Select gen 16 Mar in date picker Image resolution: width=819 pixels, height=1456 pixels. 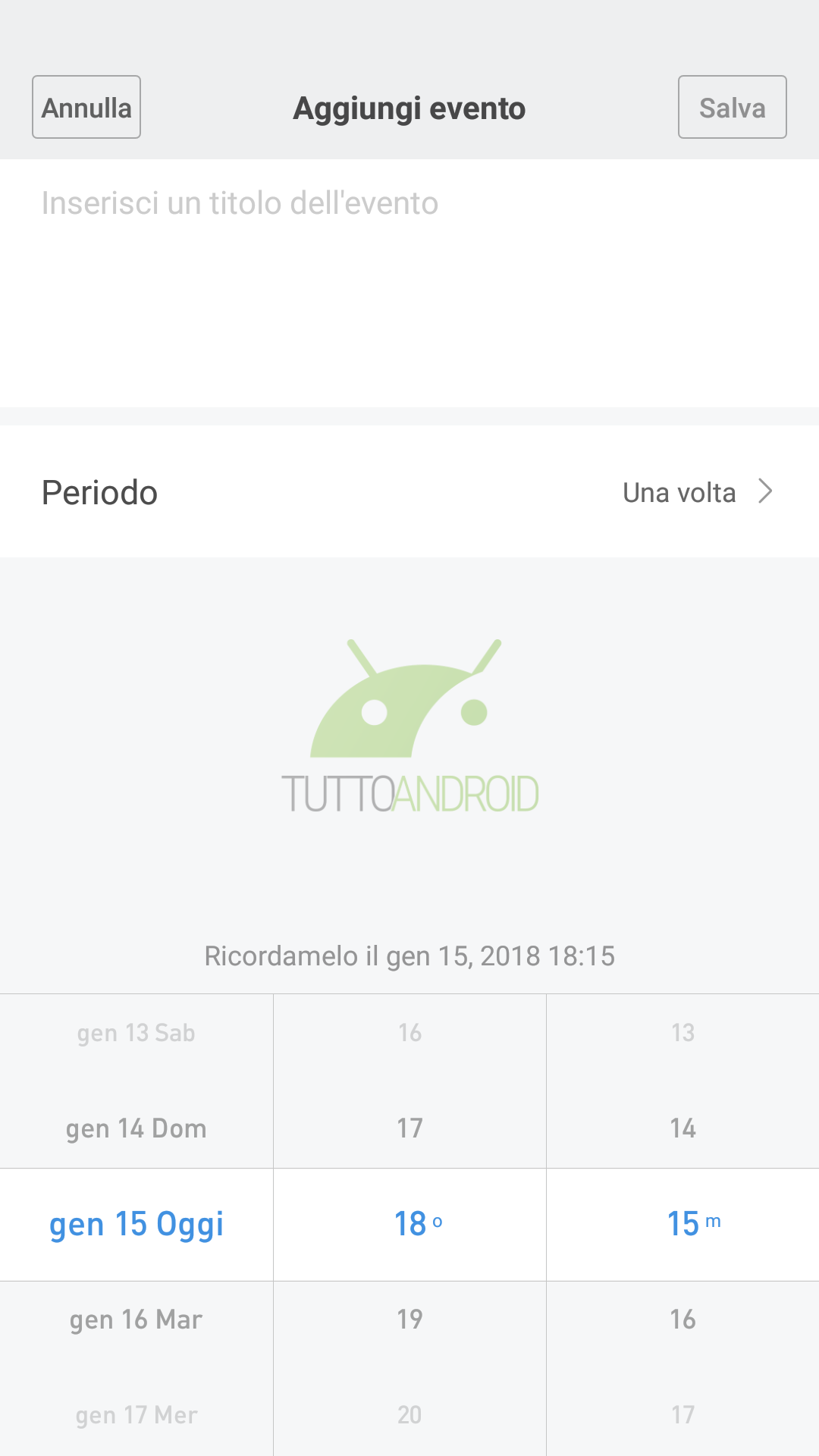[x=136, y=1319]
